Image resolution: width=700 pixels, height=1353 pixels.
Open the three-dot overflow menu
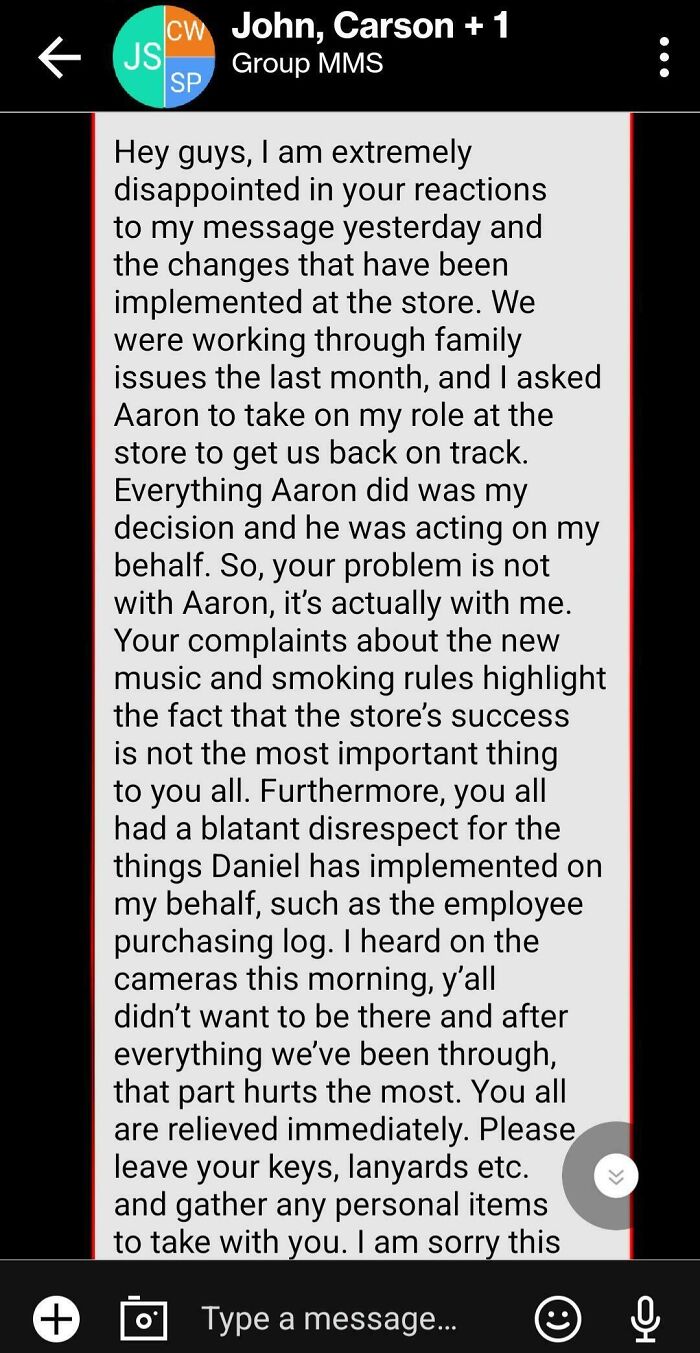point(664,58)
